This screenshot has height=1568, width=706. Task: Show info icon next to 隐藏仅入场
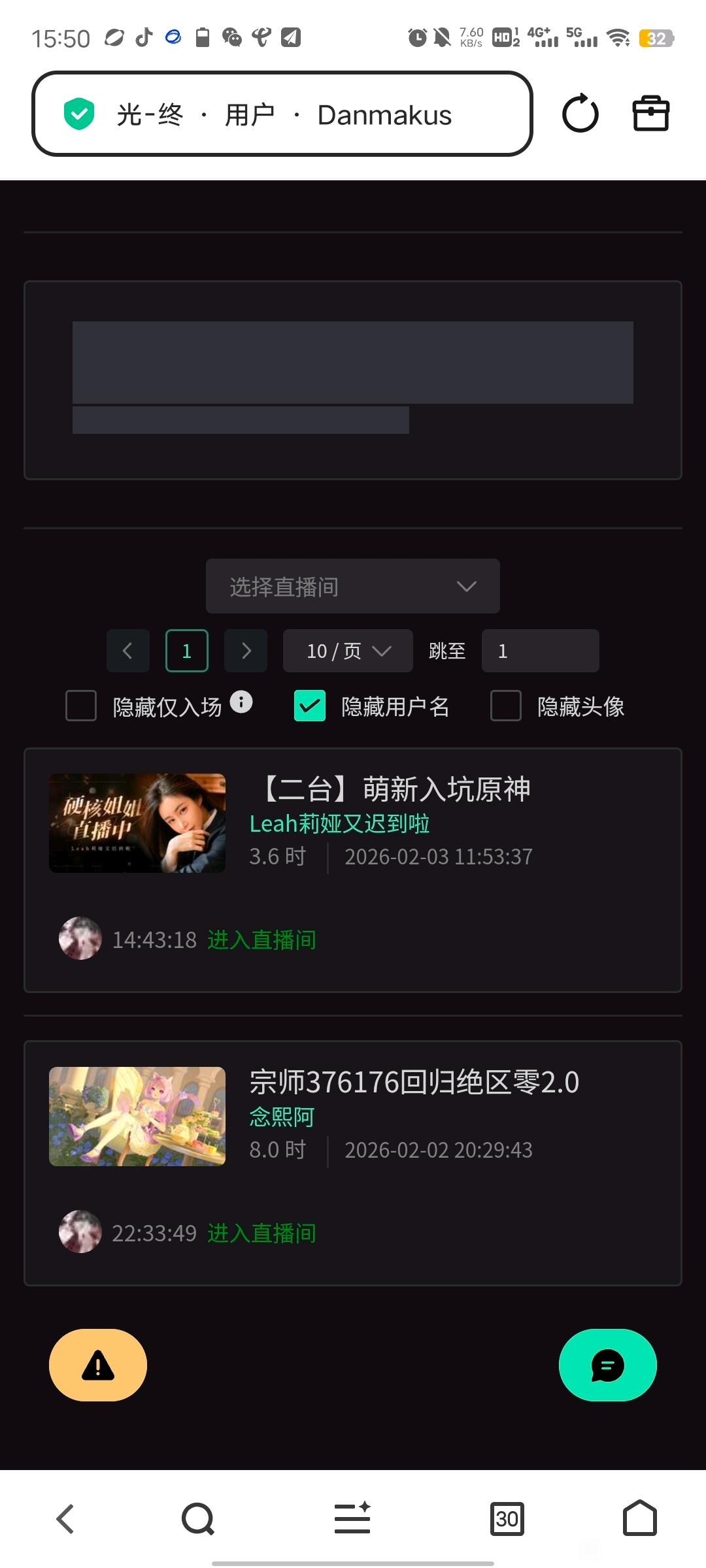[x=241, y=702]
